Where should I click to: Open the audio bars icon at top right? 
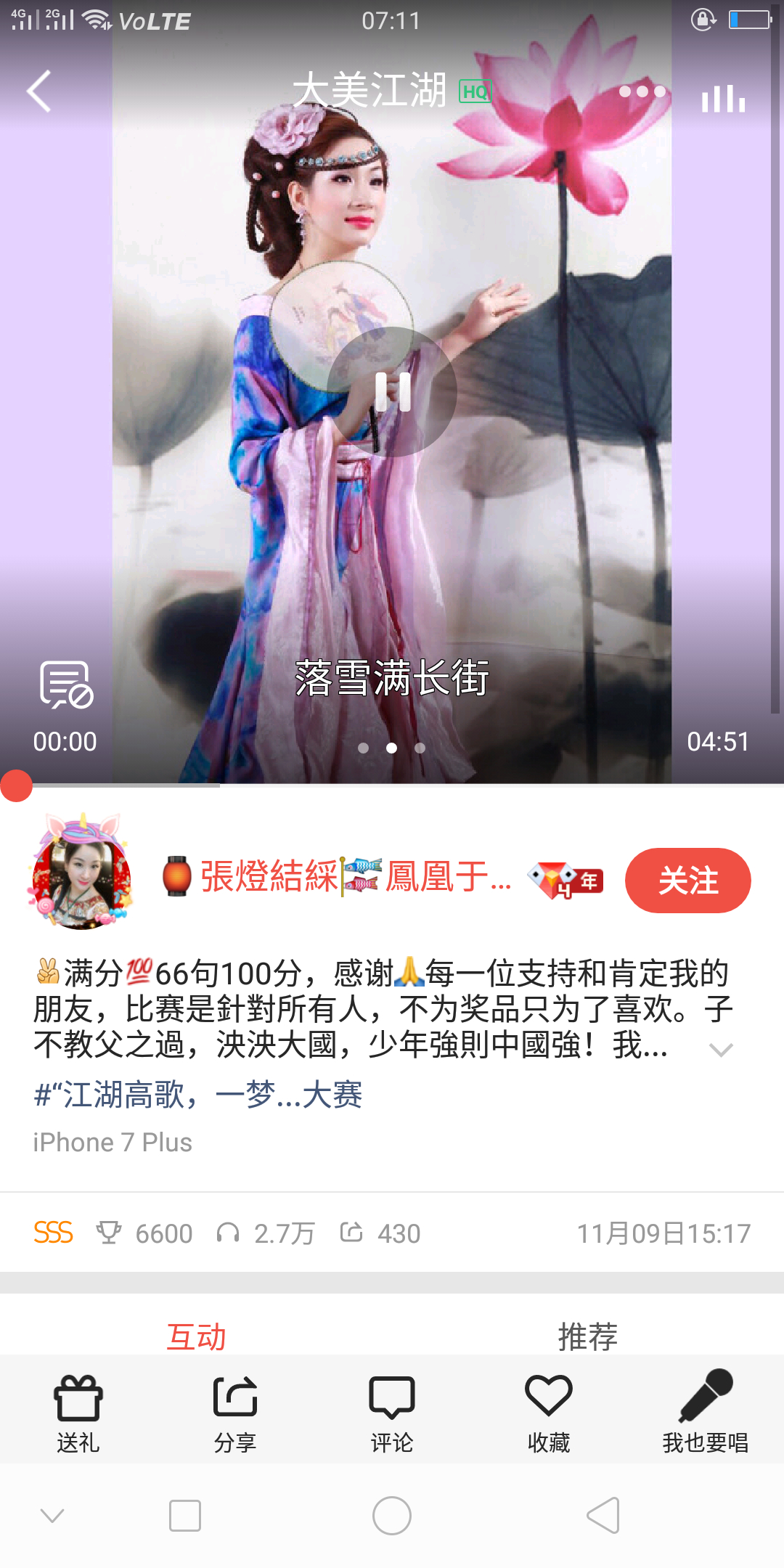(723, 98)
